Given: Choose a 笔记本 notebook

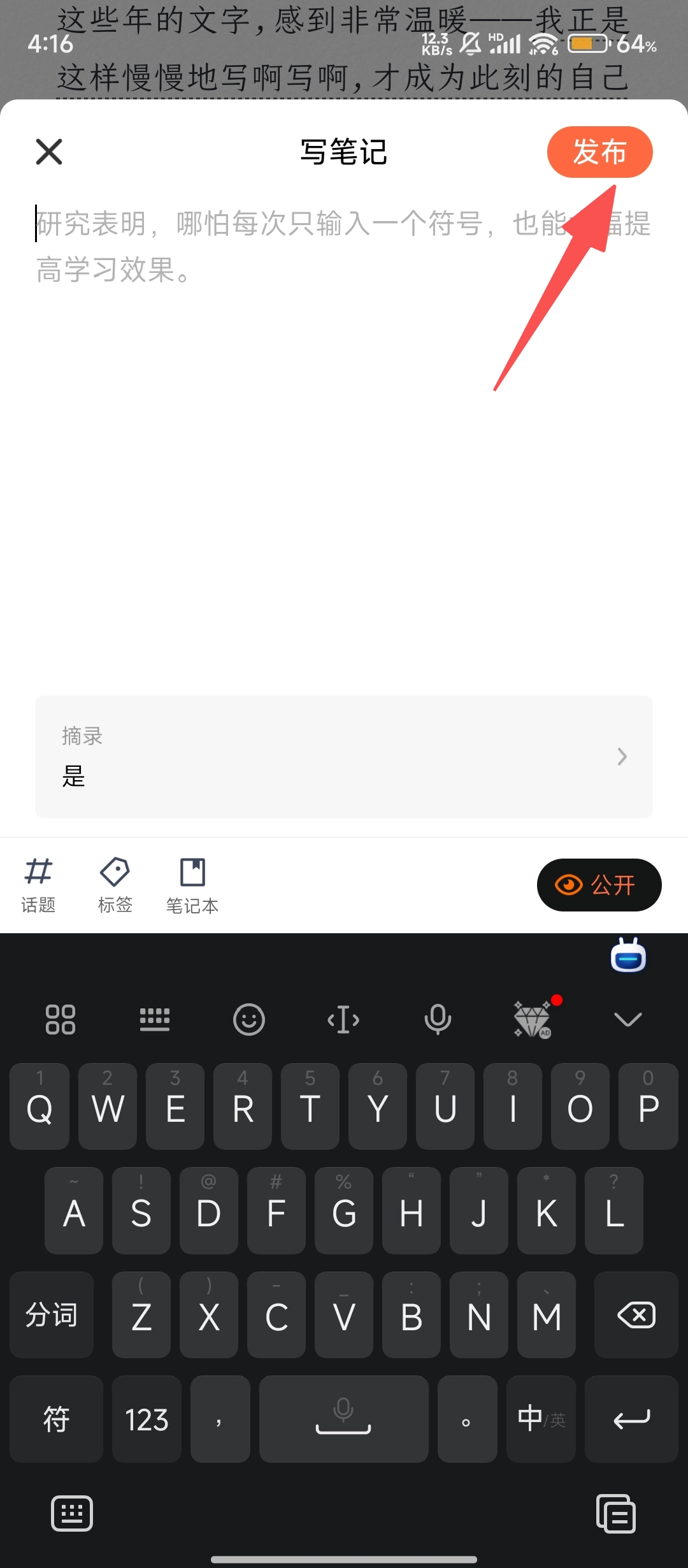Looking at the screenshot, I should tap(192, 885).
